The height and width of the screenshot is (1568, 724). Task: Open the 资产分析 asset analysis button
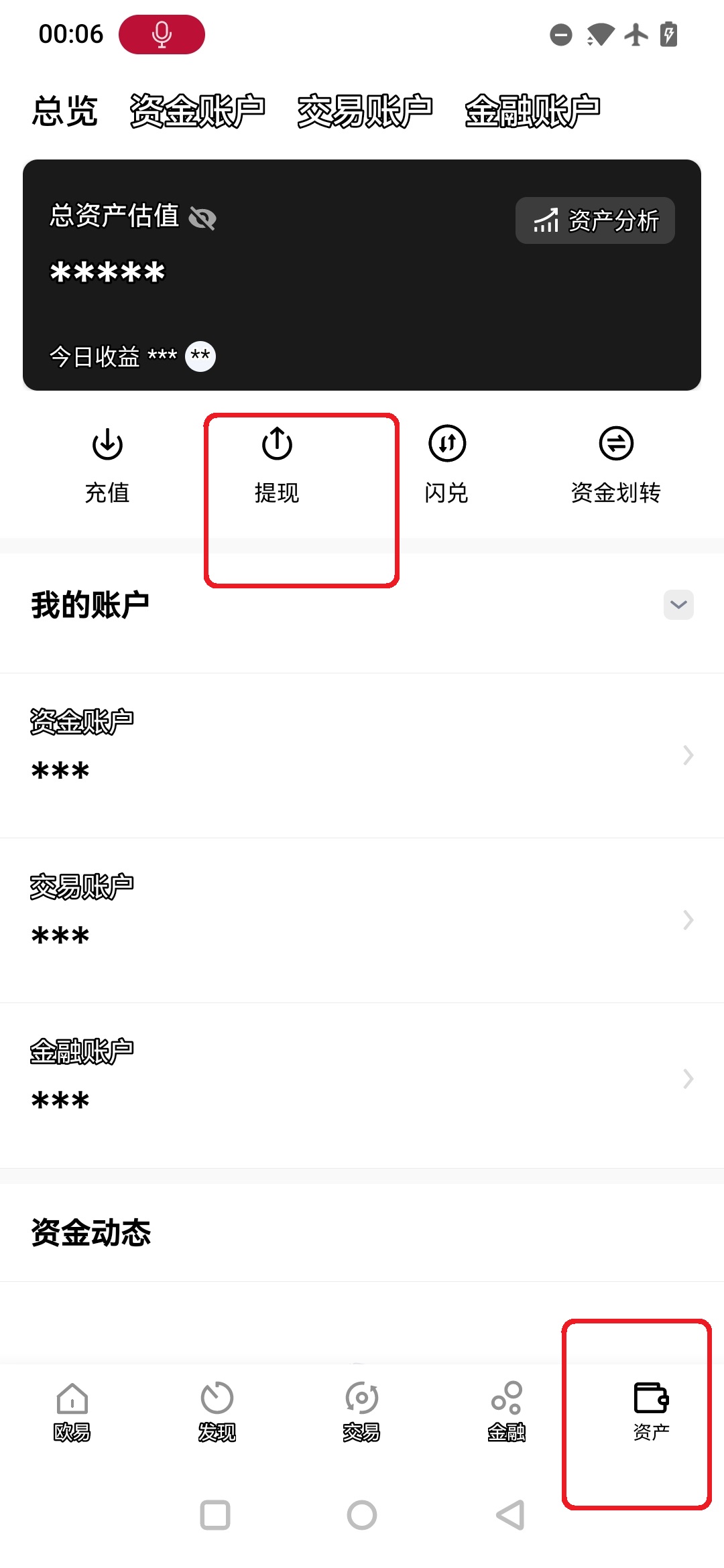coord(594,220)
